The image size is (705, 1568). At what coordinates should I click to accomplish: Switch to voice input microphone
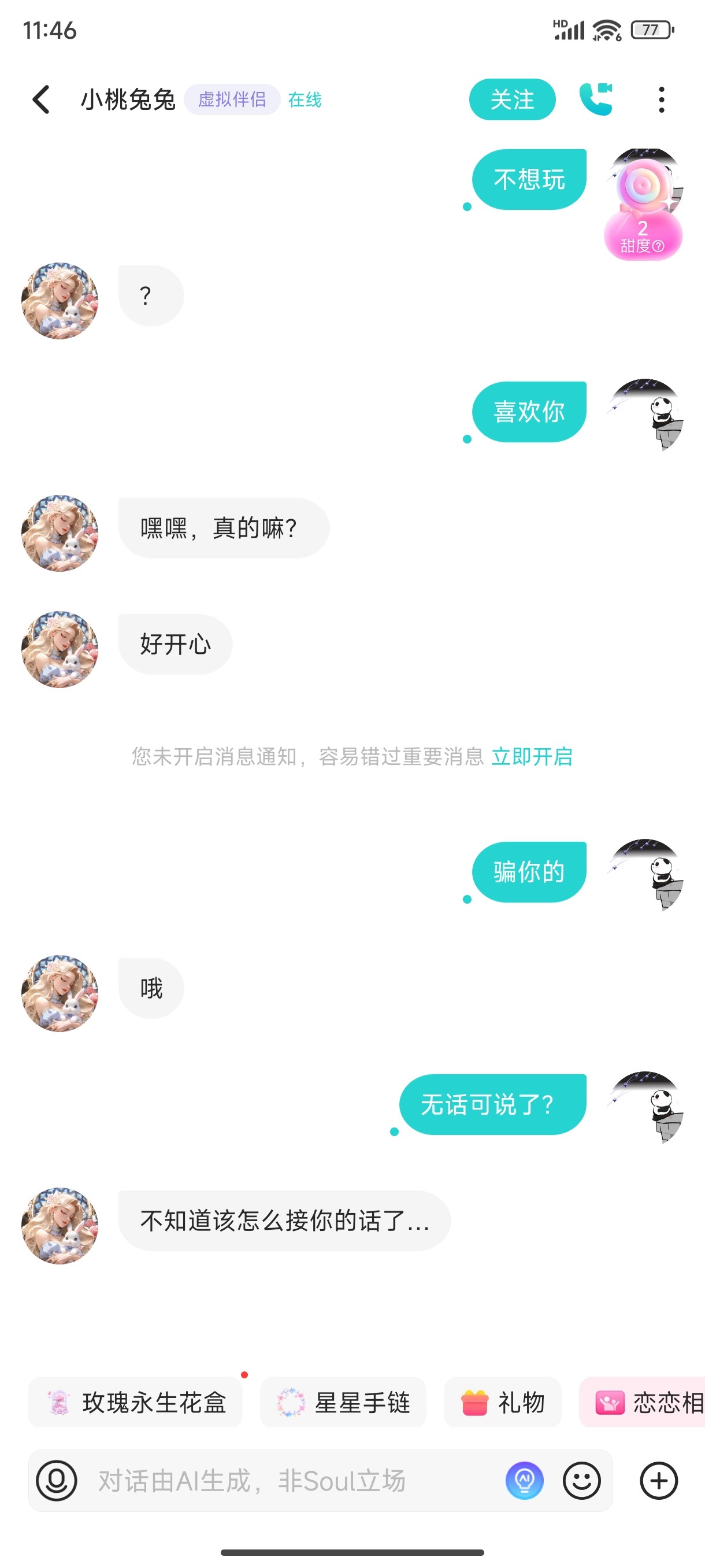click(x=57, y=1480)
